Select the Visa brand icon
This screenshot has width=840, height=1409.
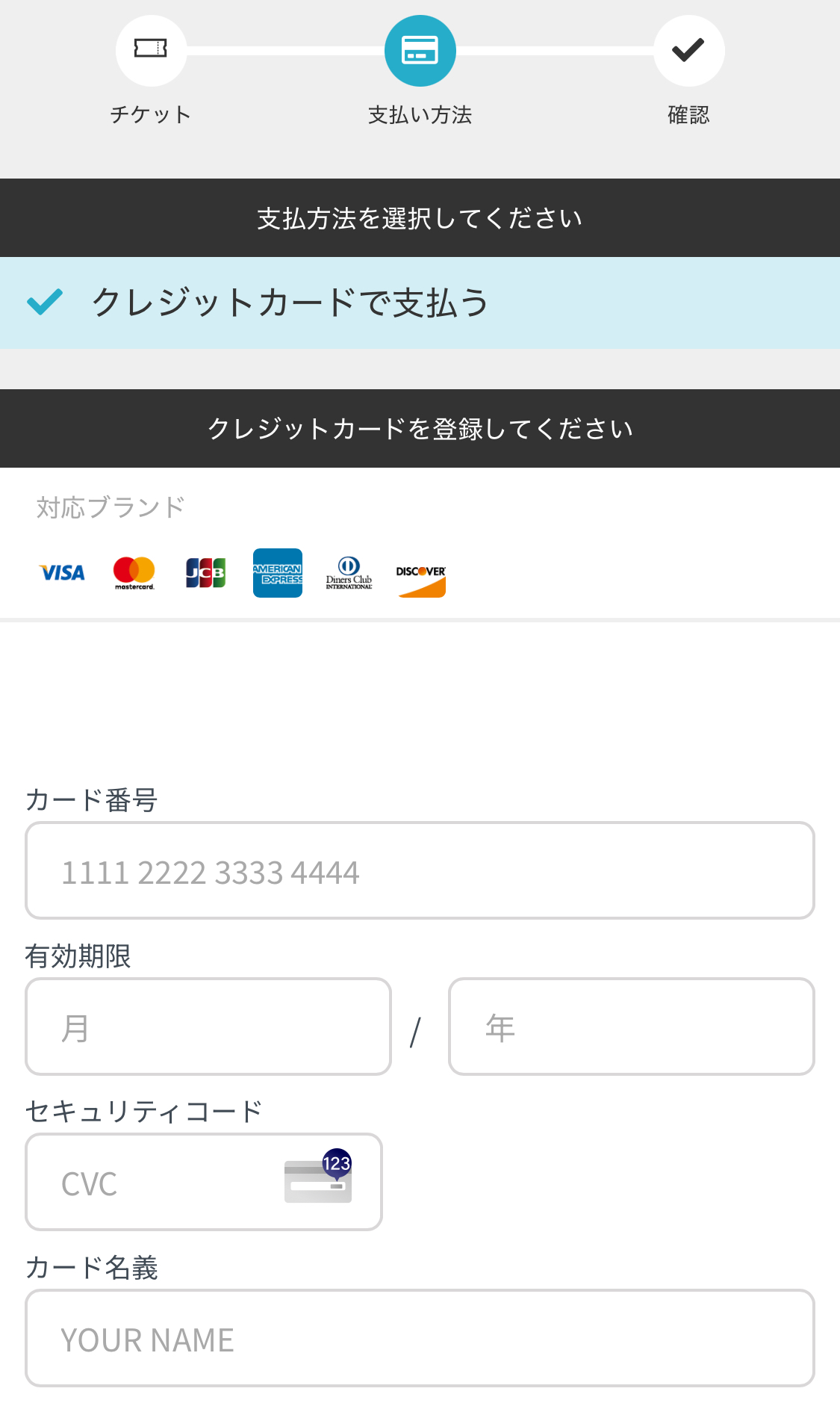click(x=62, y=574)
